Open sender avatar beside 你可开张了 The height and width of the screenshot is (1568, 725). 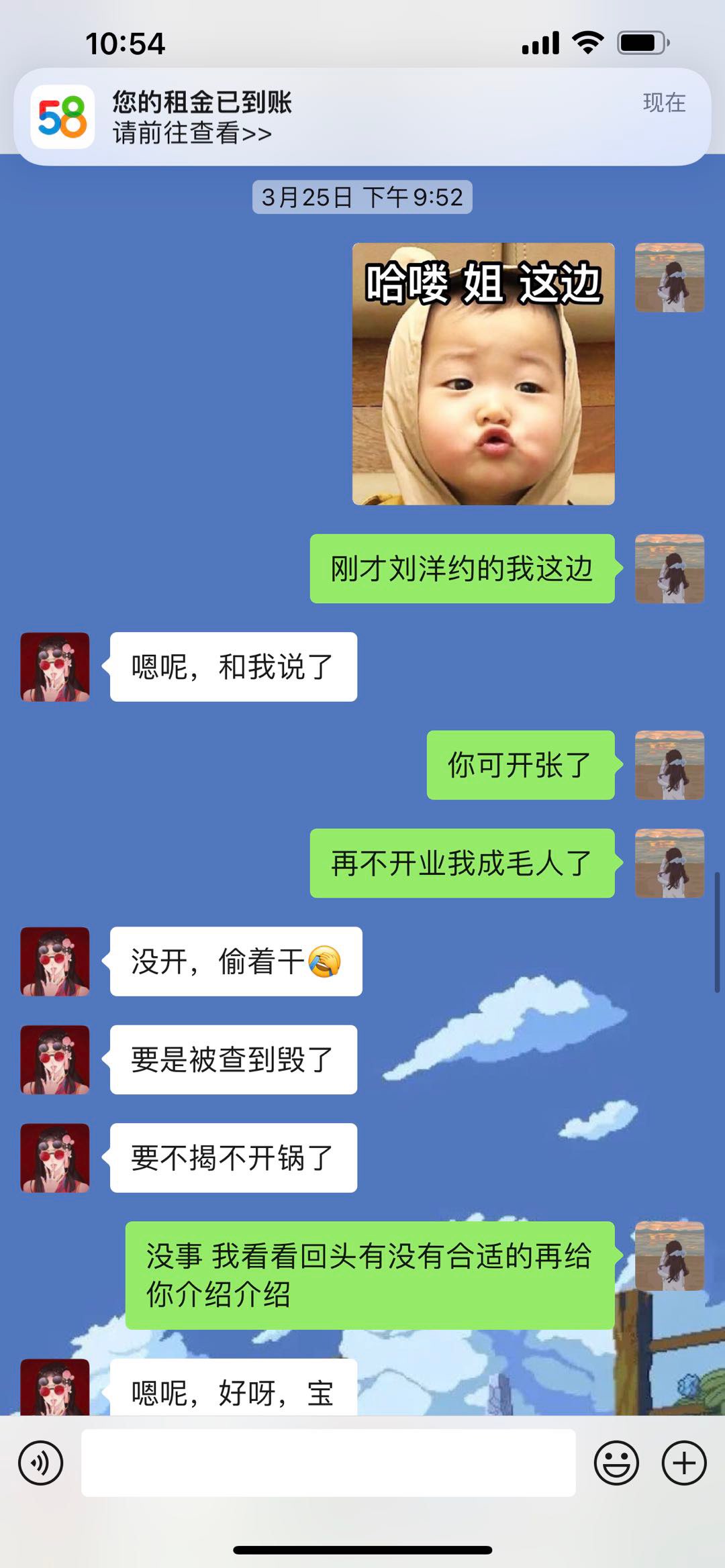click(669, 765)
